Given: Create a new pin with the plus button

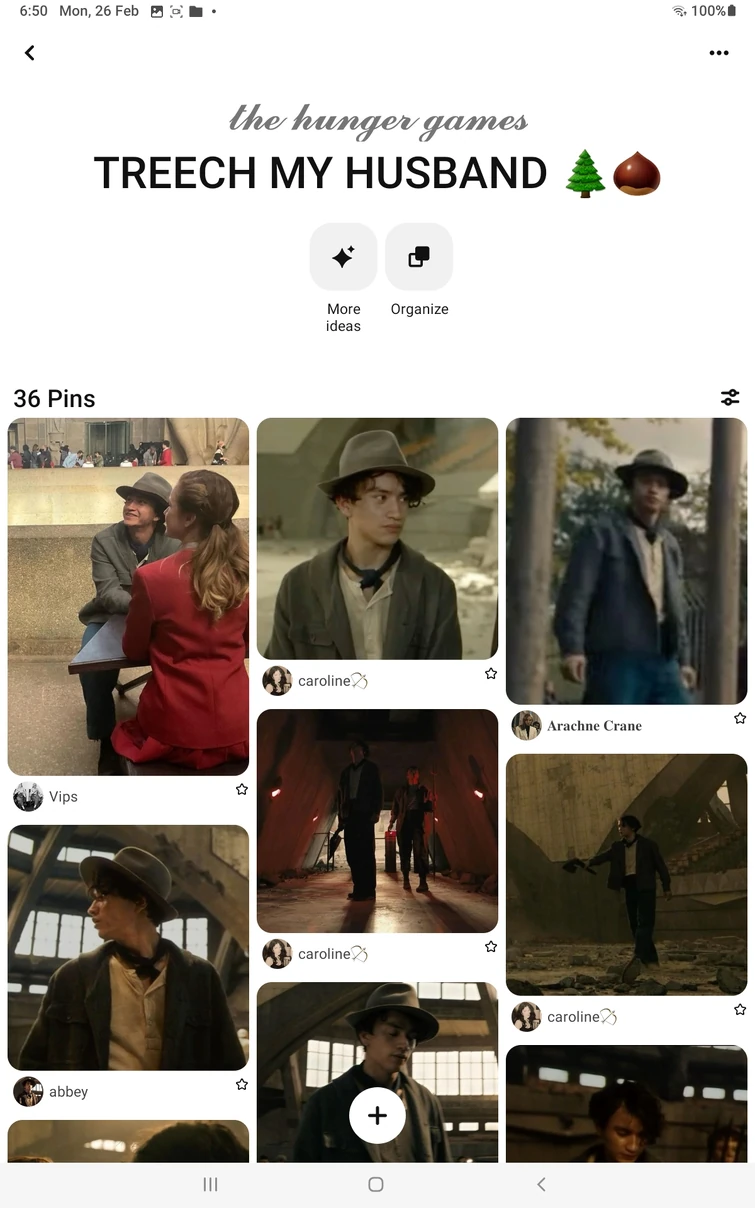Looking at the screenshot, I should coord(377,1115).
